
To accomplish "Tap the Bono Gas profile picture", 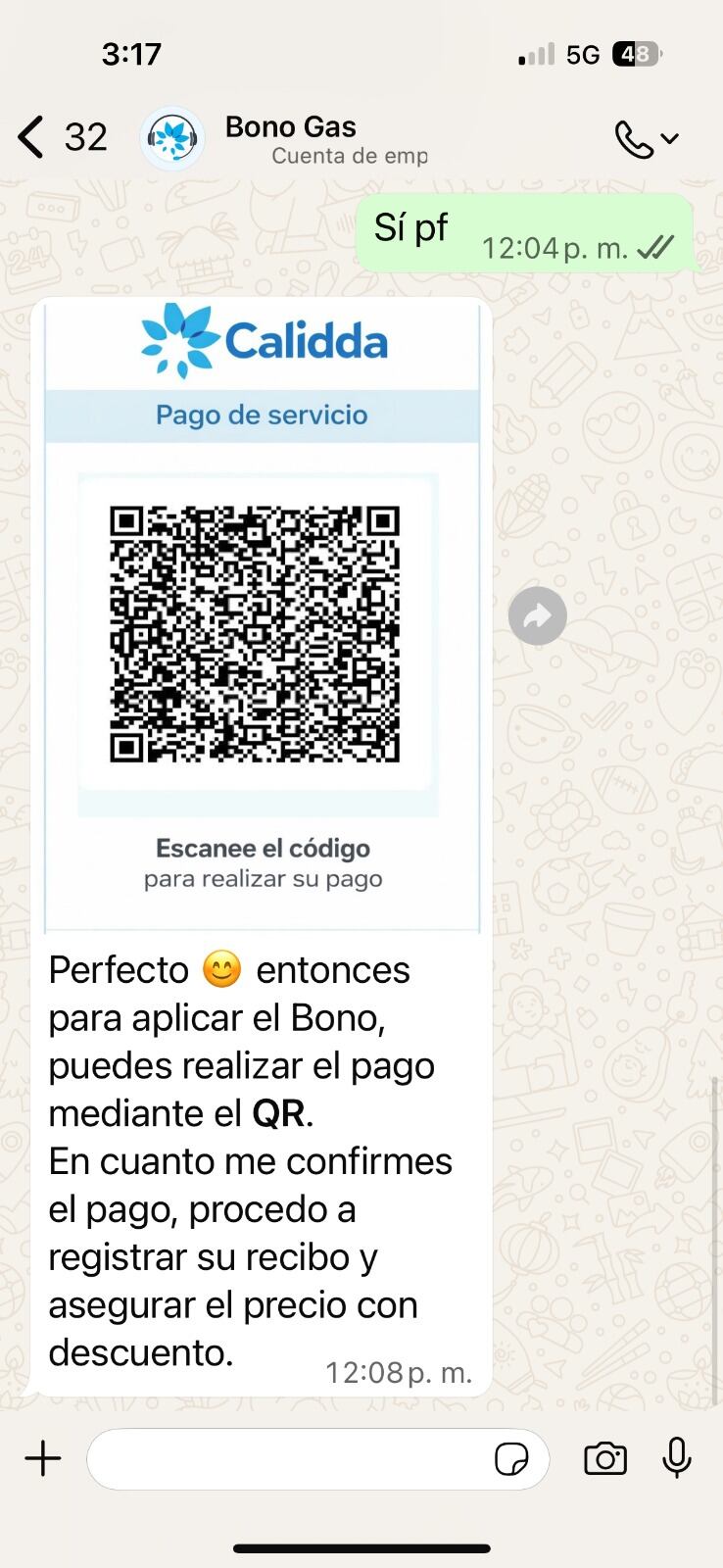I will pos(171,137).
